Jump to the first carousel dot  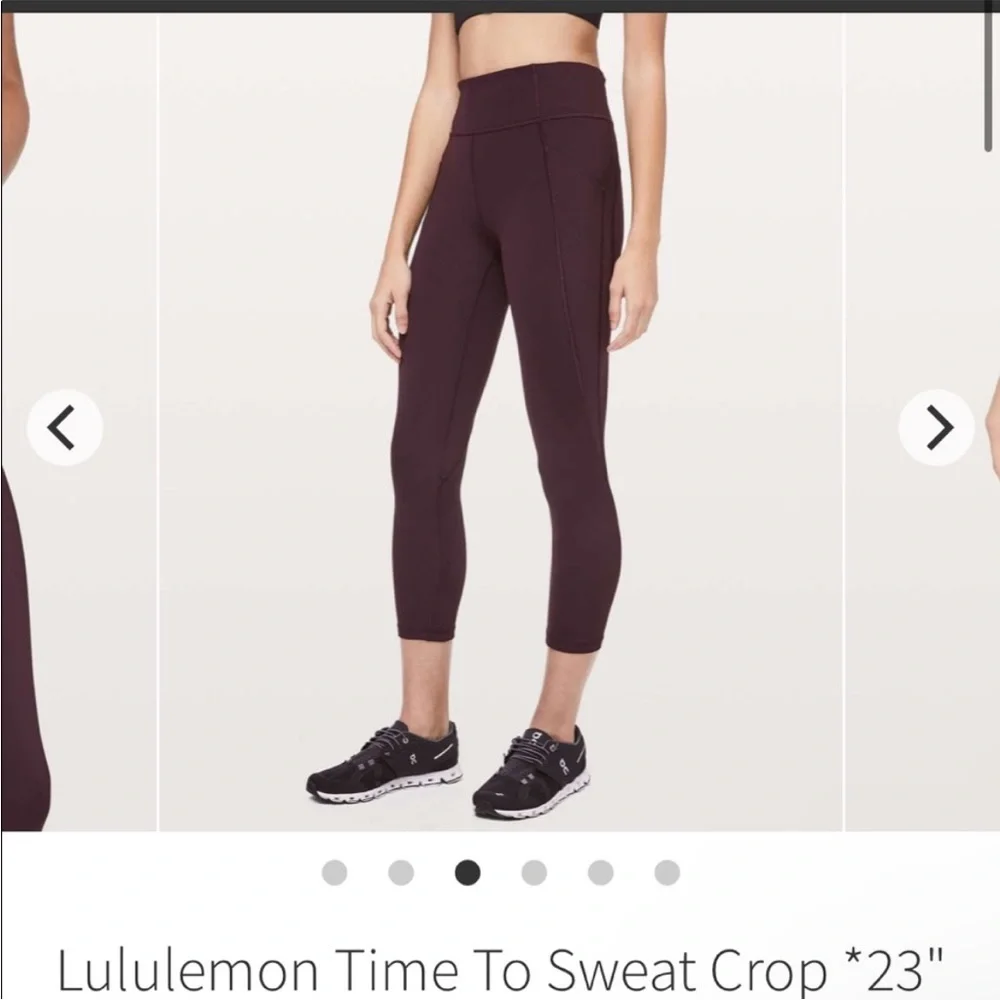(x=335, y=873)
